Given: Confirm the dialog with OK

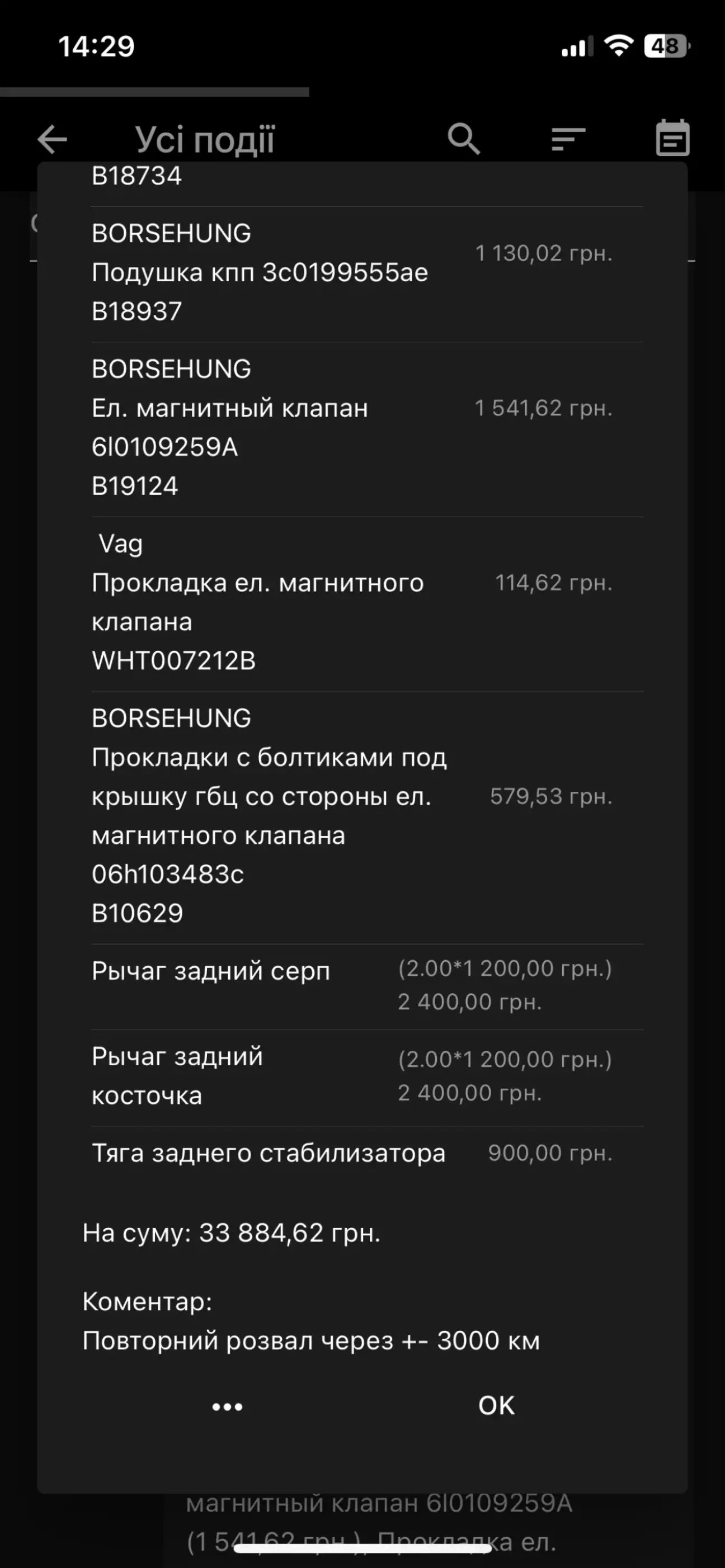Looking at the screenshot, I should 496,1405.
